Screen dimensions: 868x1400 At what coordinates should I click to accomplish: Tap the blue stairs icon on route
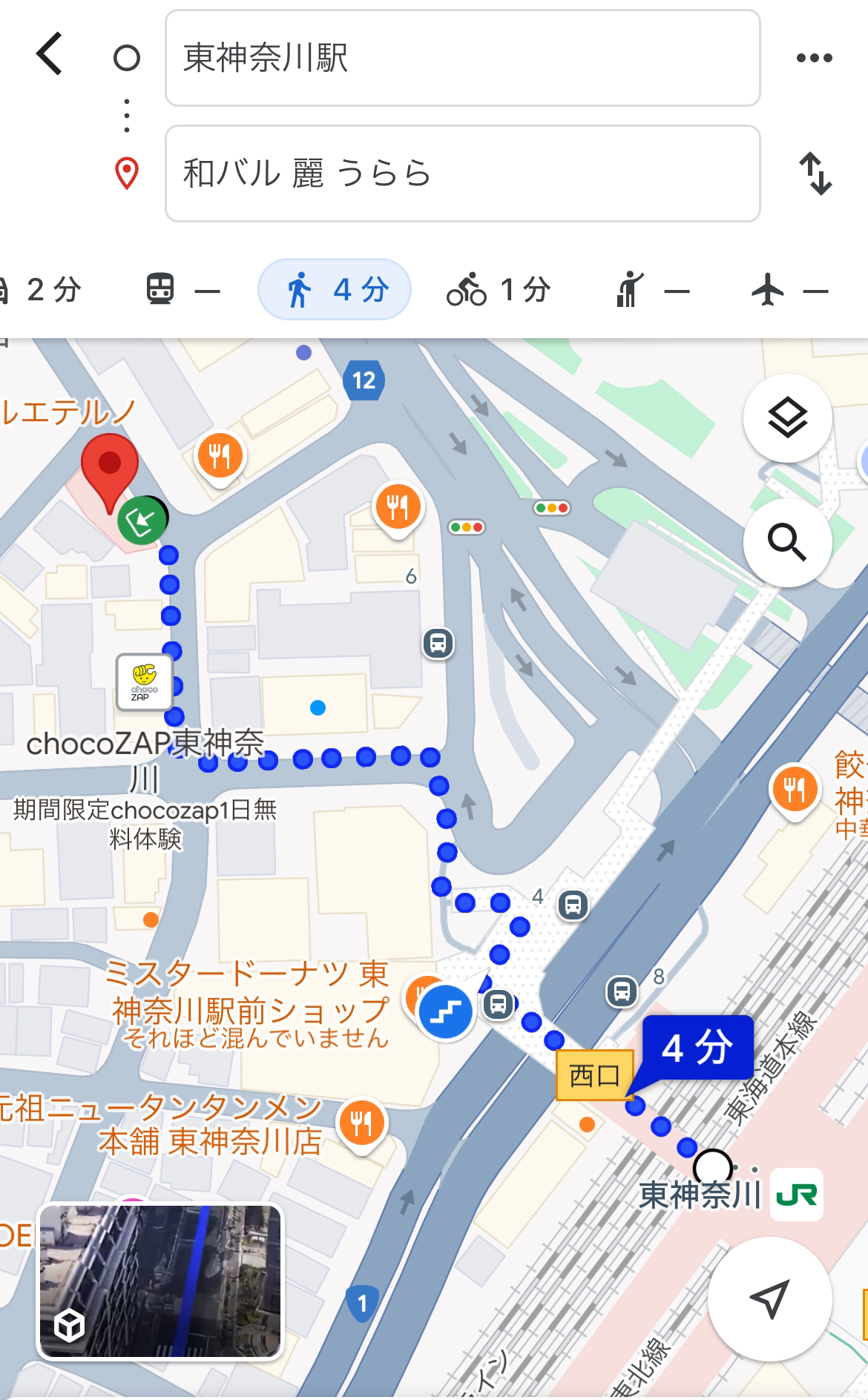pyautogui.click(x=445, y=1012)
